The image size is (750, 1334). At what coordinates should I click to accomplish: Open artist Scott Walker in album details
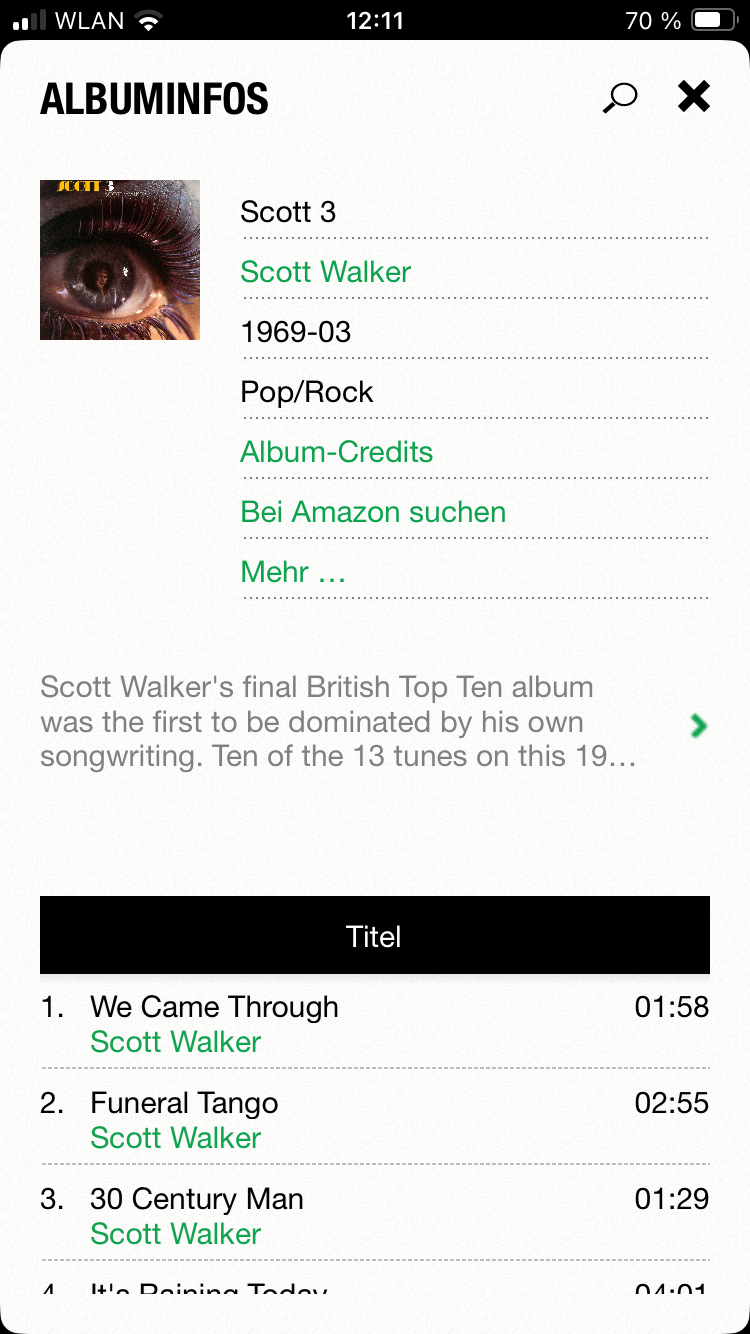326,272
